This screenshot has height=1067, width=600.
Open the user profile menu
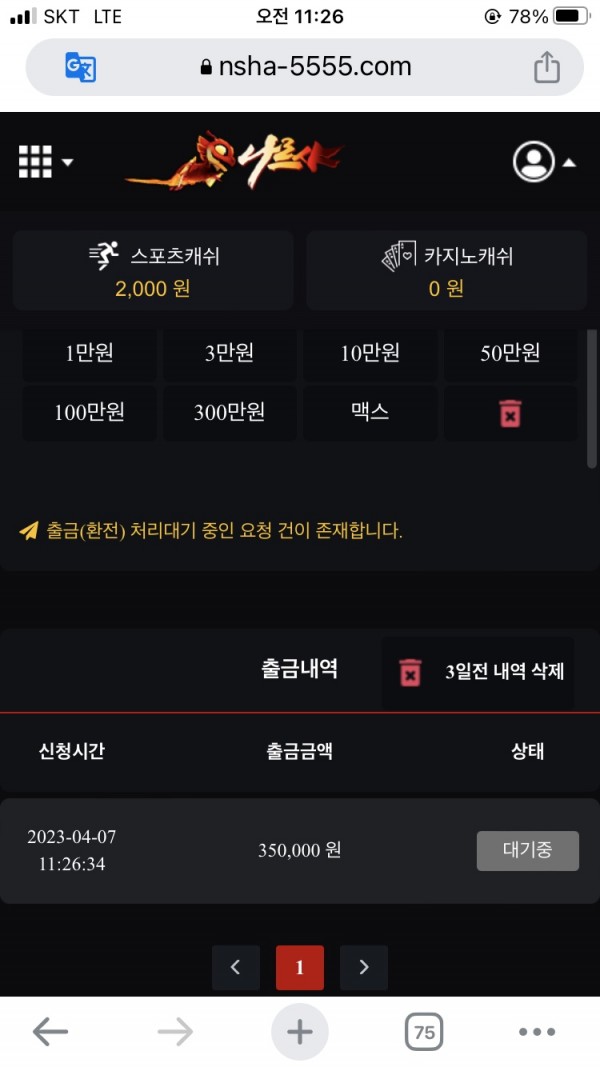(x=543, y=162)
